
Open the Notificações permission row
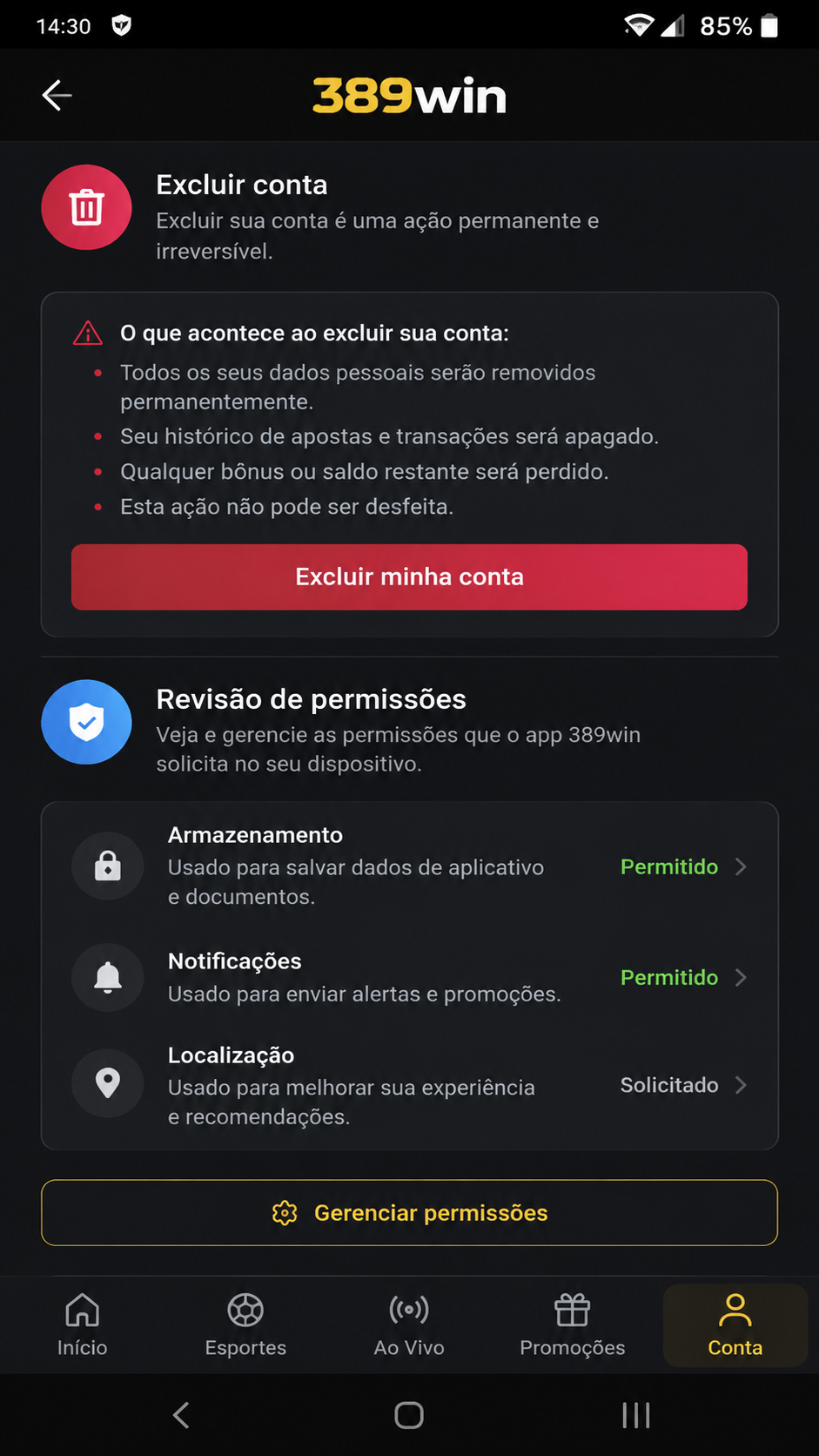[409, 977]
